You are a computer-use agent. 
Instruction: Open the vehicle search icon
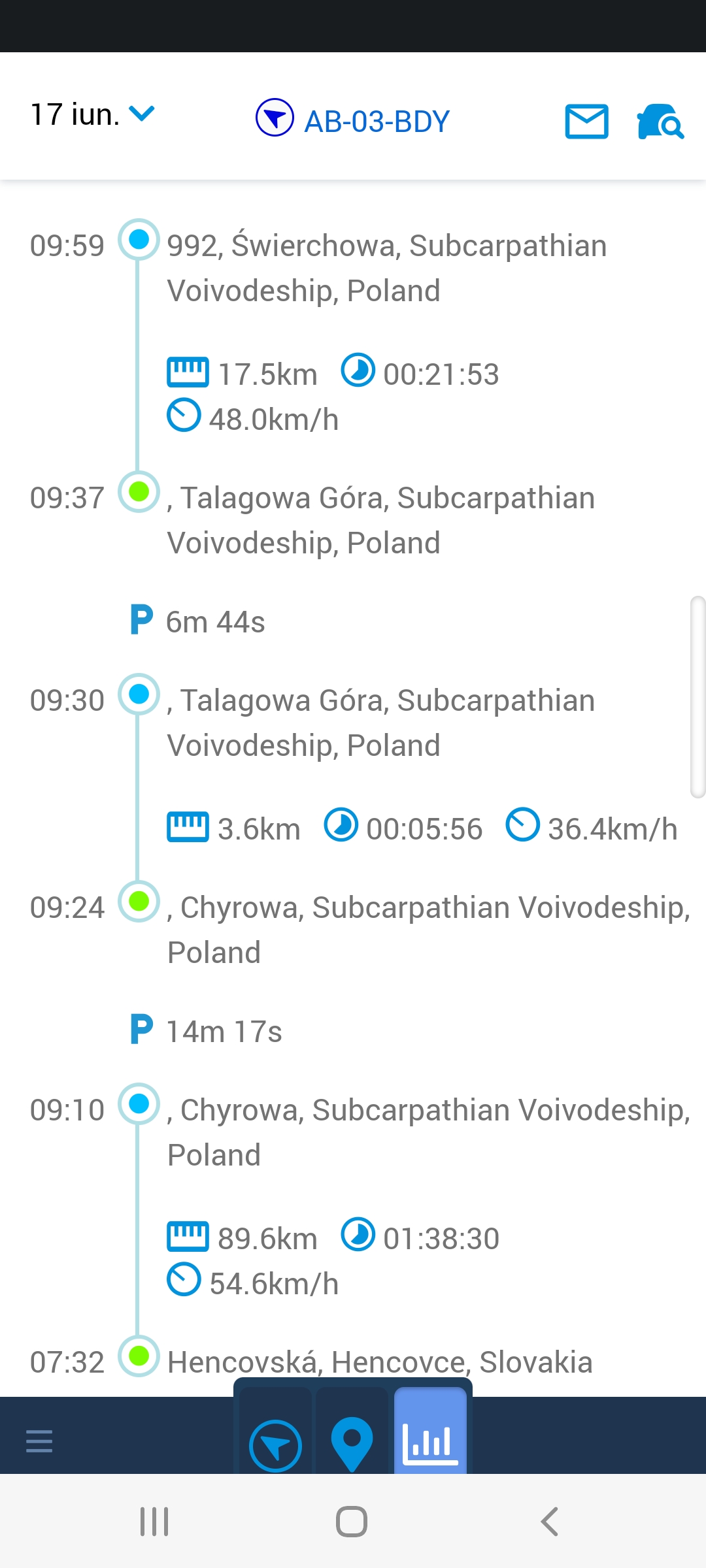click(660, 121)
